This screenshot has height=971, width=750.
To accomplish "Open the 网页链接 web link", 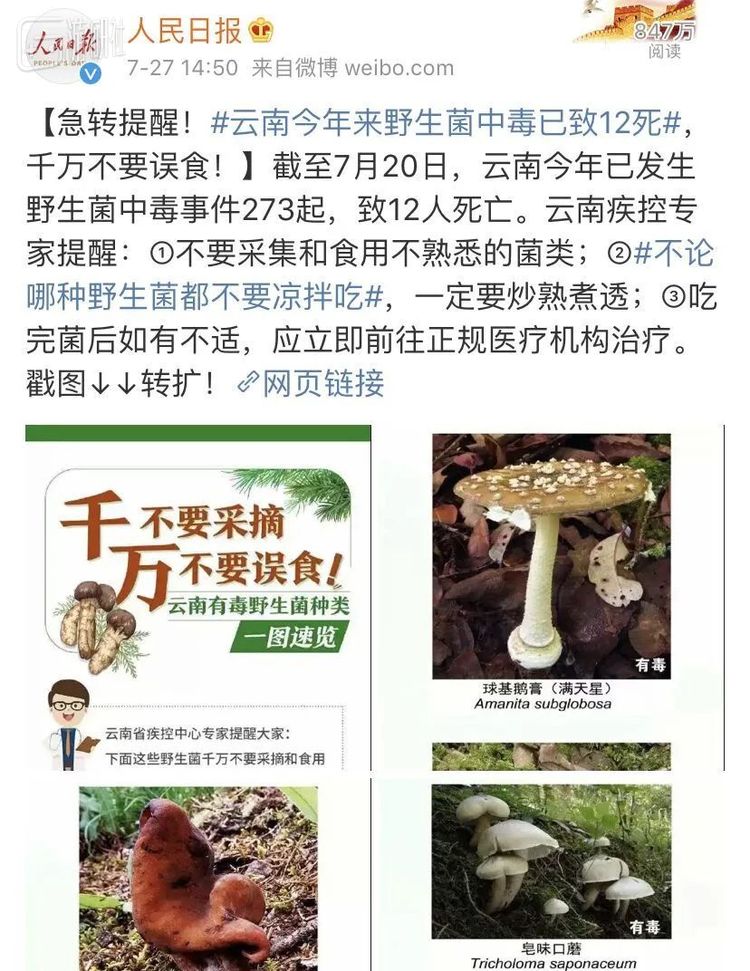I will [x=312, y=382].
